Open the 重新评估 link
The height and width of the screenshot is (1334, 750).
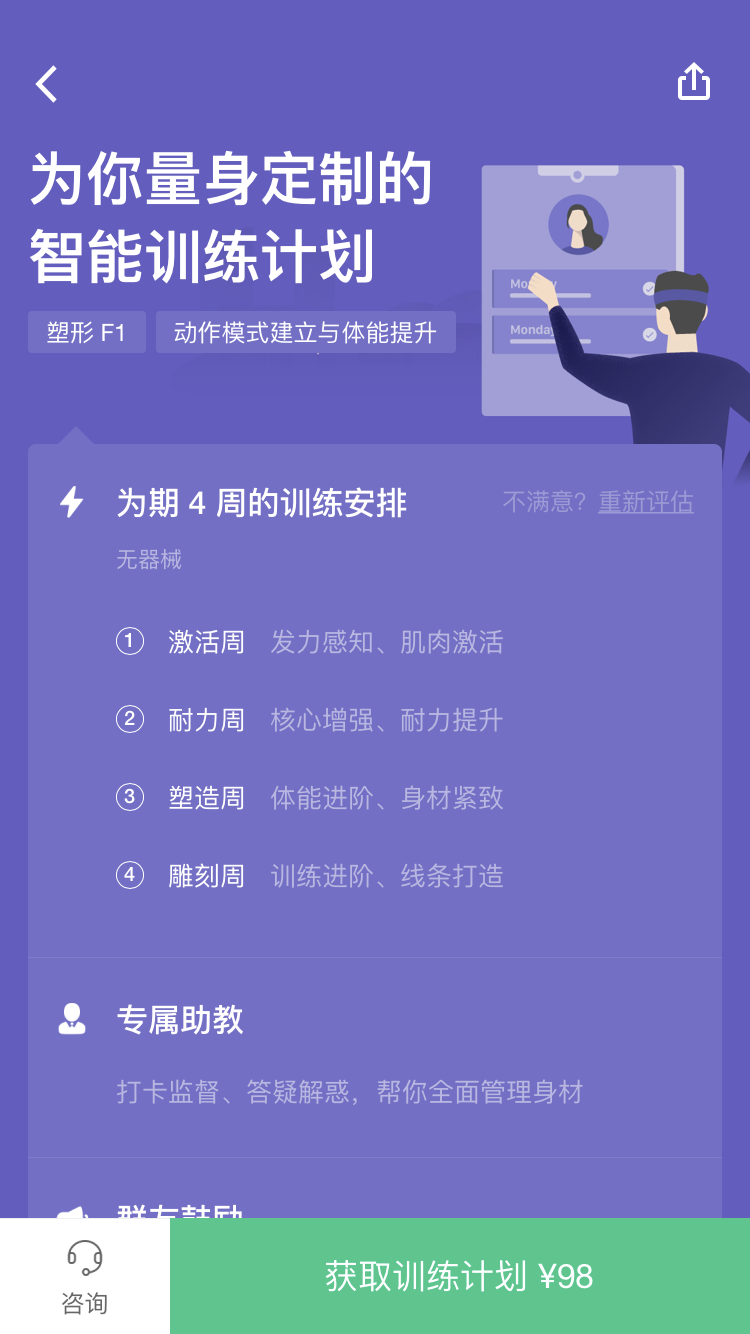pos(645,502)
